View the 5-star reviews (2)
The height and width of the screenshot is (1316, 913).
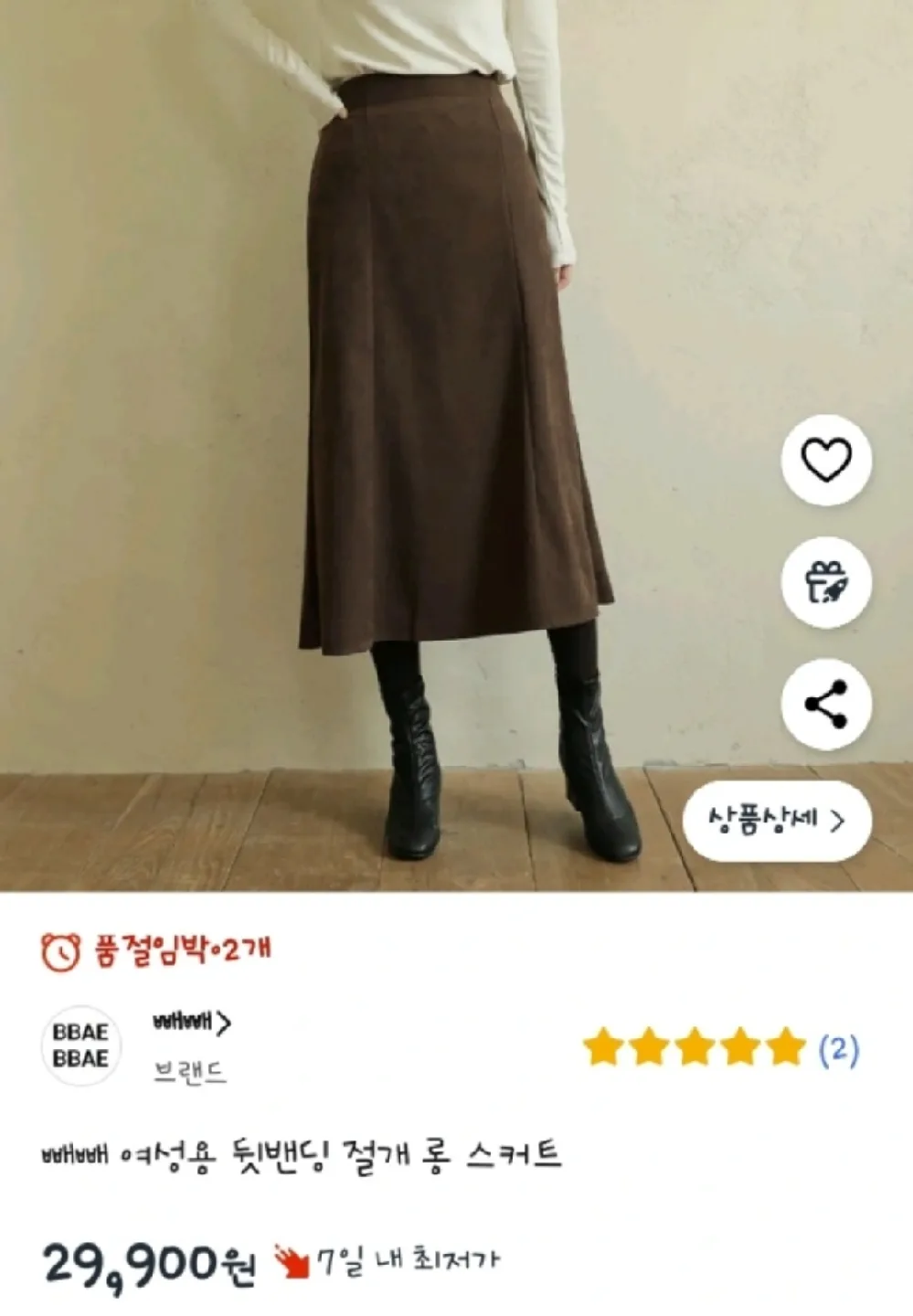[720, 1049]
